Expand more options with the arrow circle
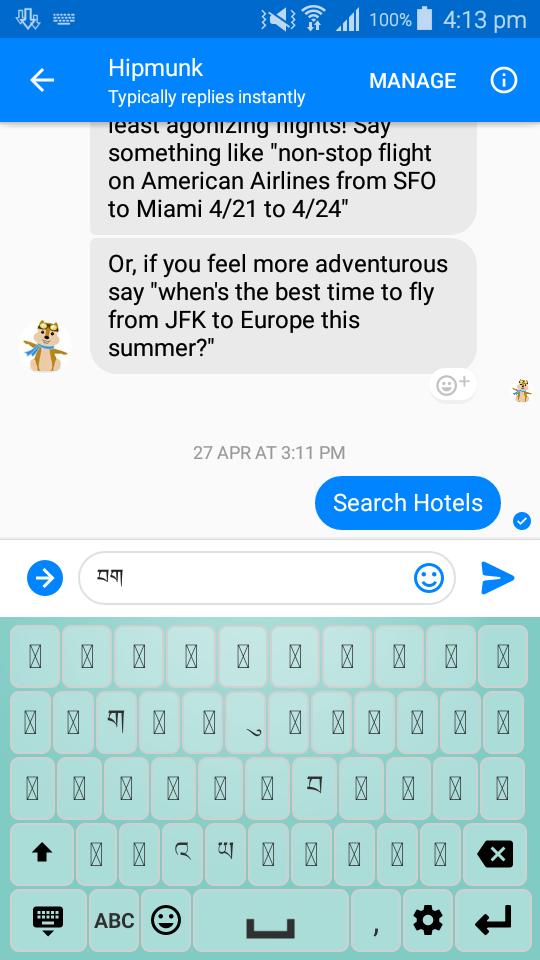Screen dimensions: 540x960 coord(45,578)
